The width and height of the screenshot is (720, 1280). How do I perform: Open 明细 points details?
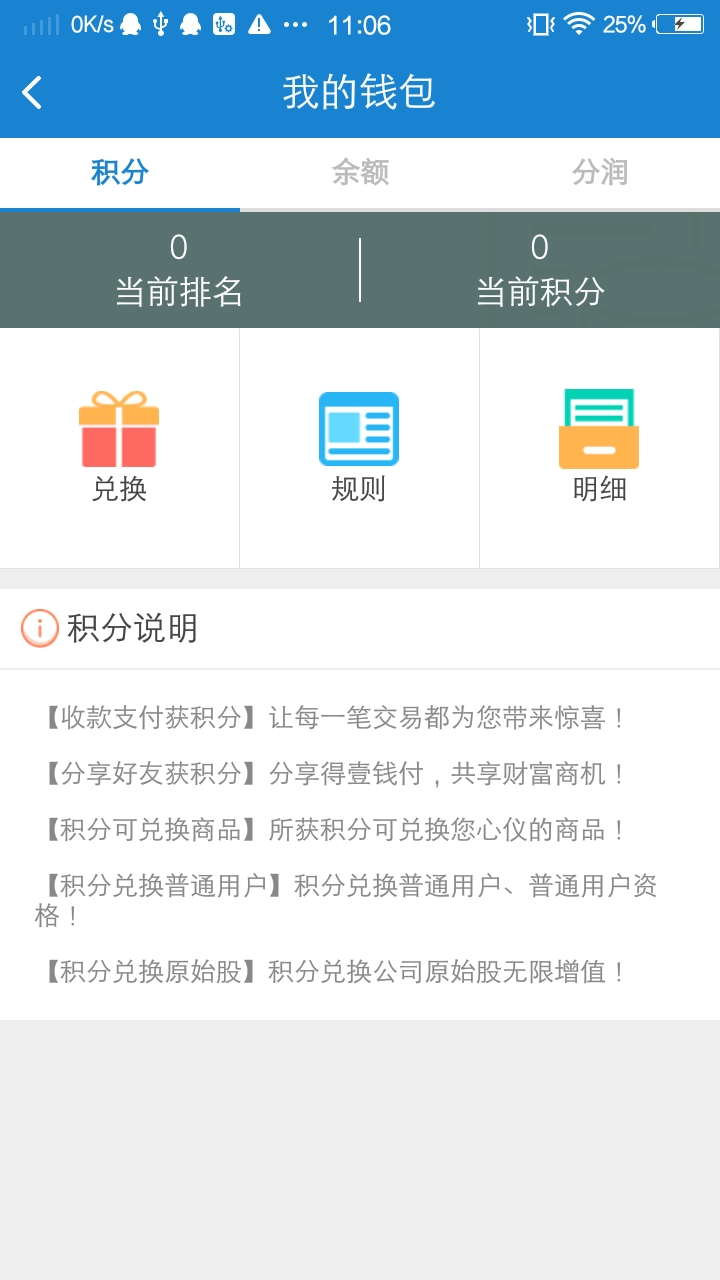pos(599,447)
